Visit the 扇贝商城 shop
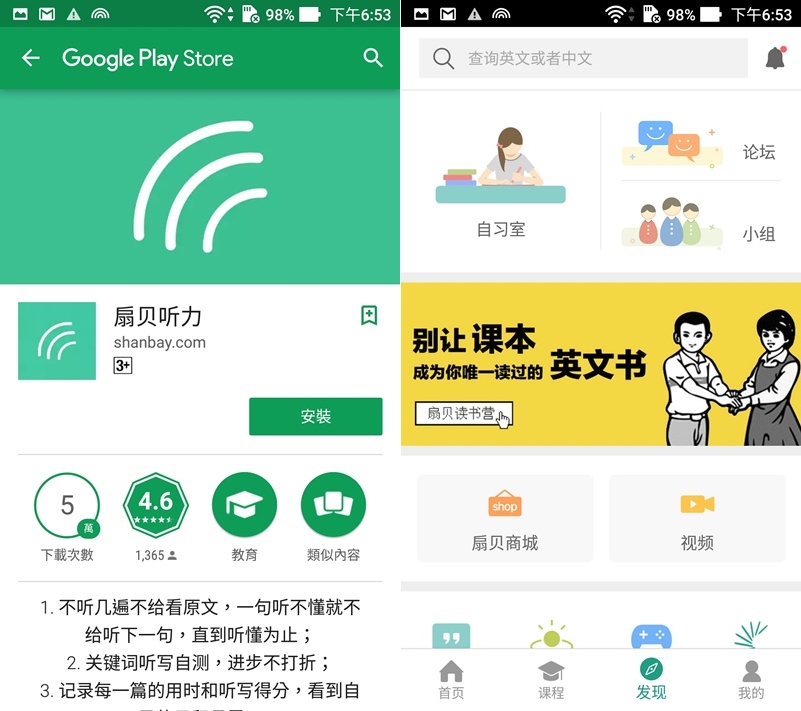The image size is (801, 711). tap(504, 518)
